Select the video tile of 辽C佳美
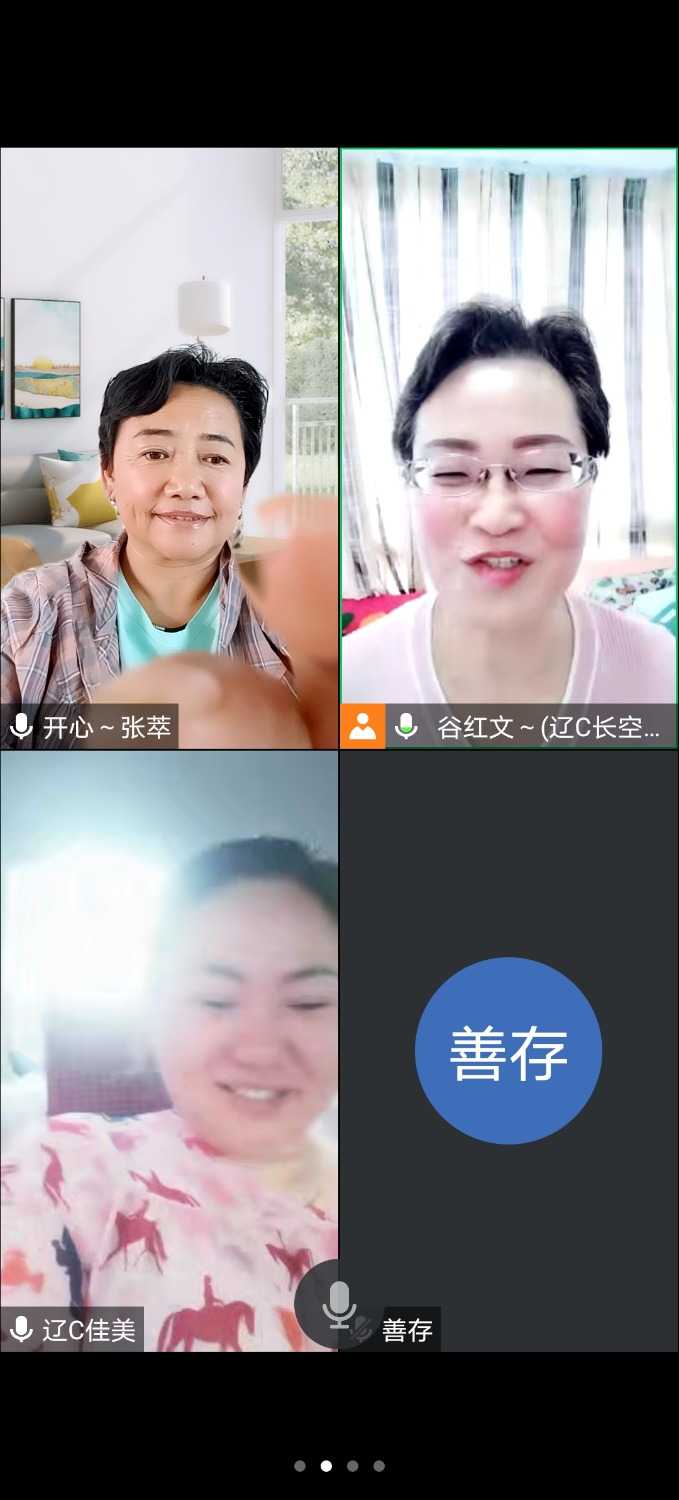Viewport: 679px width, 1500px height. (169, 1050)
